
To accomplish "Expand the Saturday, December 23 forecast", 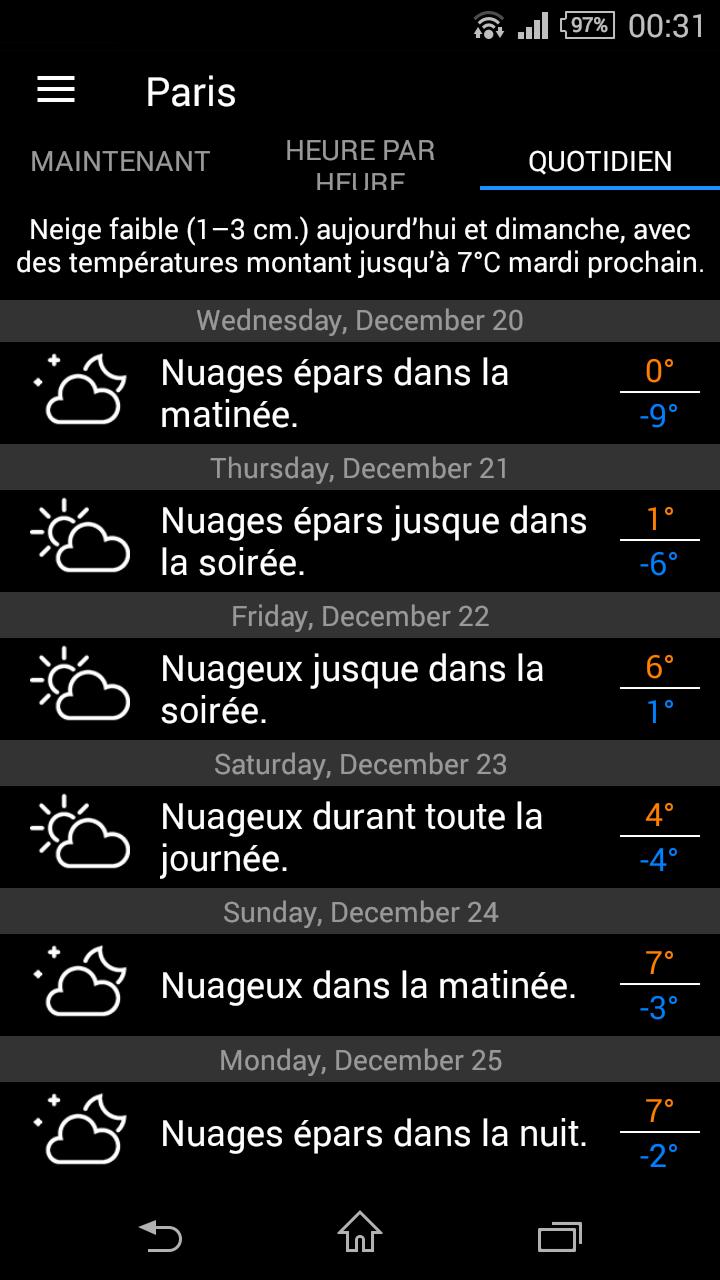I will coord(360,838).
